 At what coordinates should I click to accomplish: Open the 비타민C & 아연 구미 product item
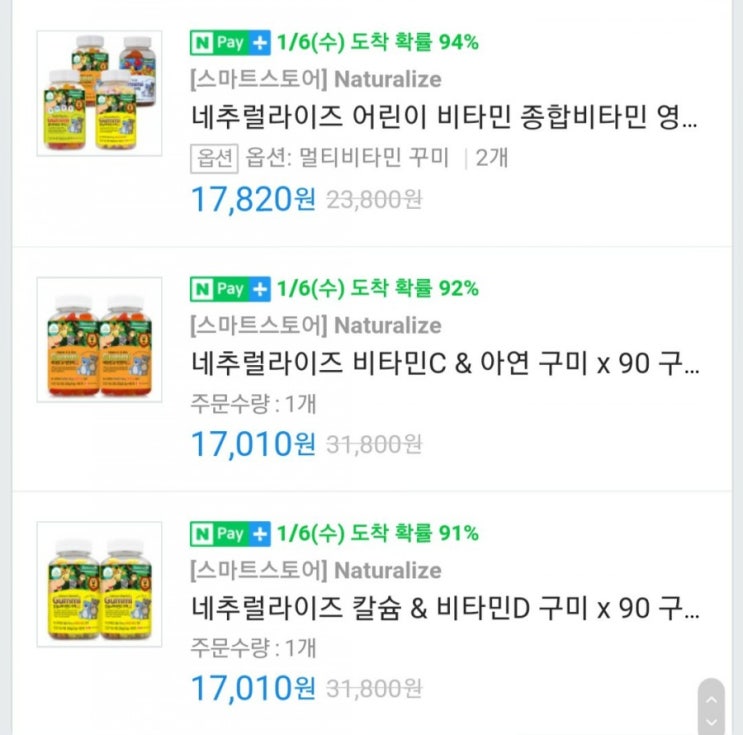444,364
